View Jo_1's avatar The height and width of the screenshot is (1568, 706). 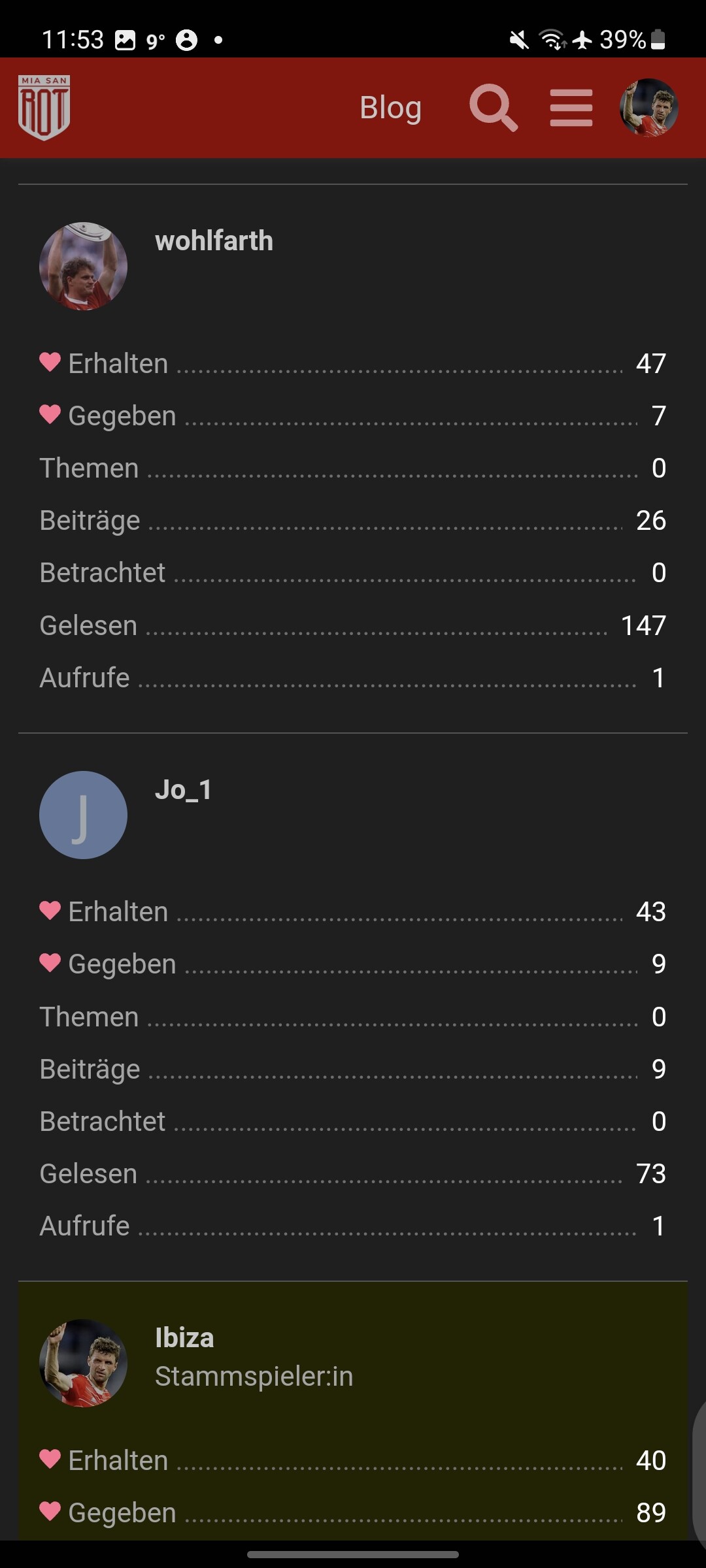click(83, 815)
